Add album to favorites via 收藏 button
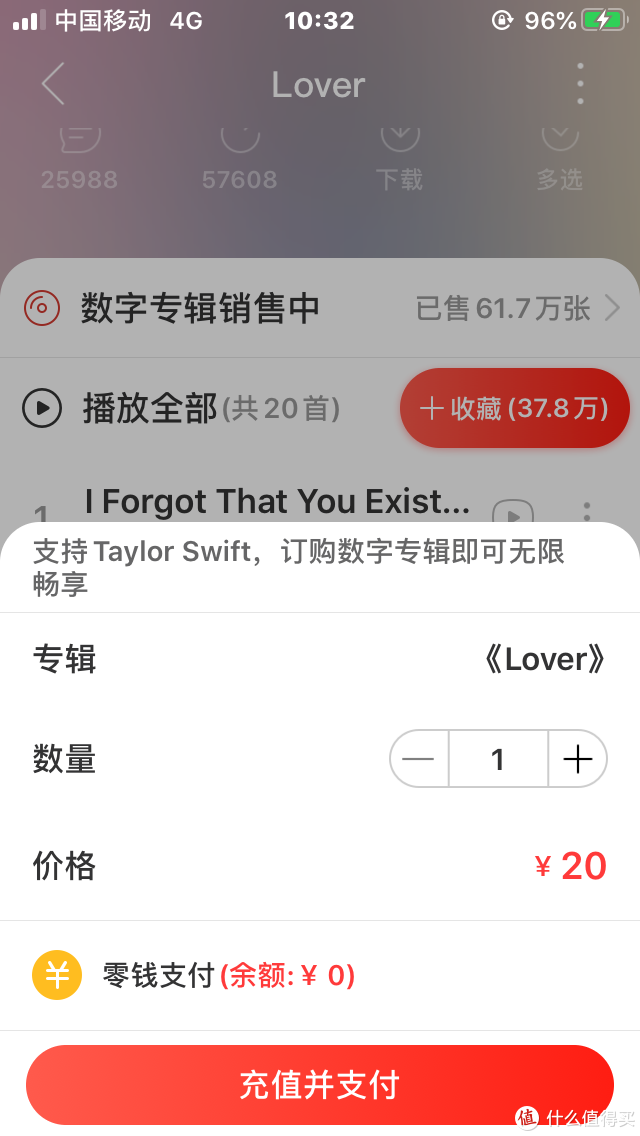This screenshot has width=640, height=1136. click(514, 408)
